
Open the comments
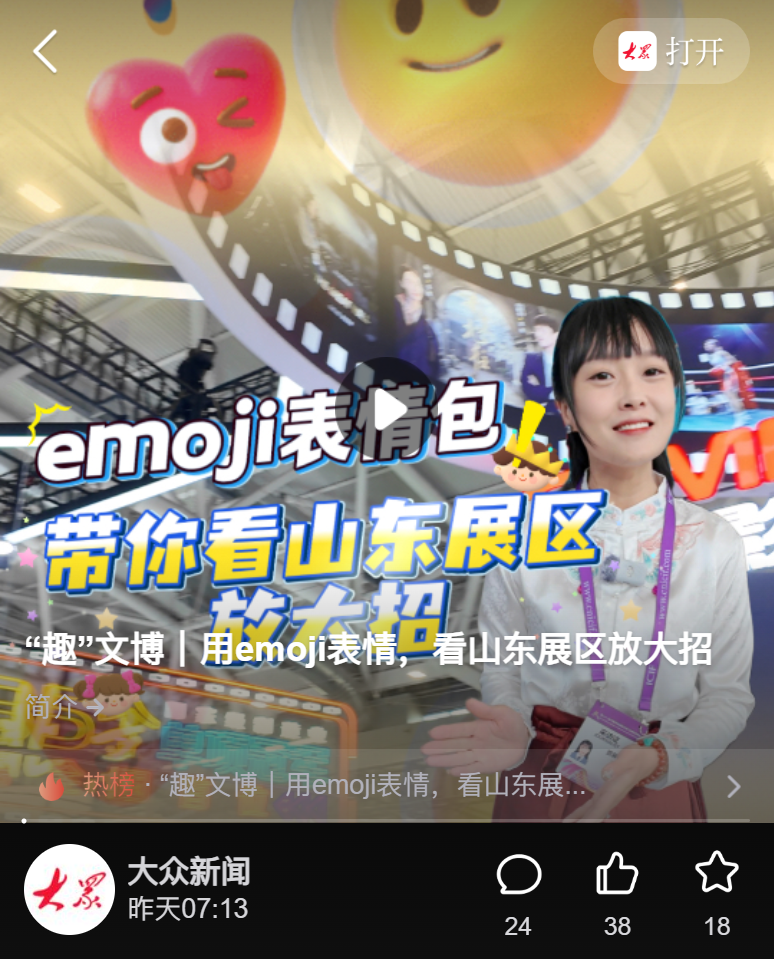point(518,875)
